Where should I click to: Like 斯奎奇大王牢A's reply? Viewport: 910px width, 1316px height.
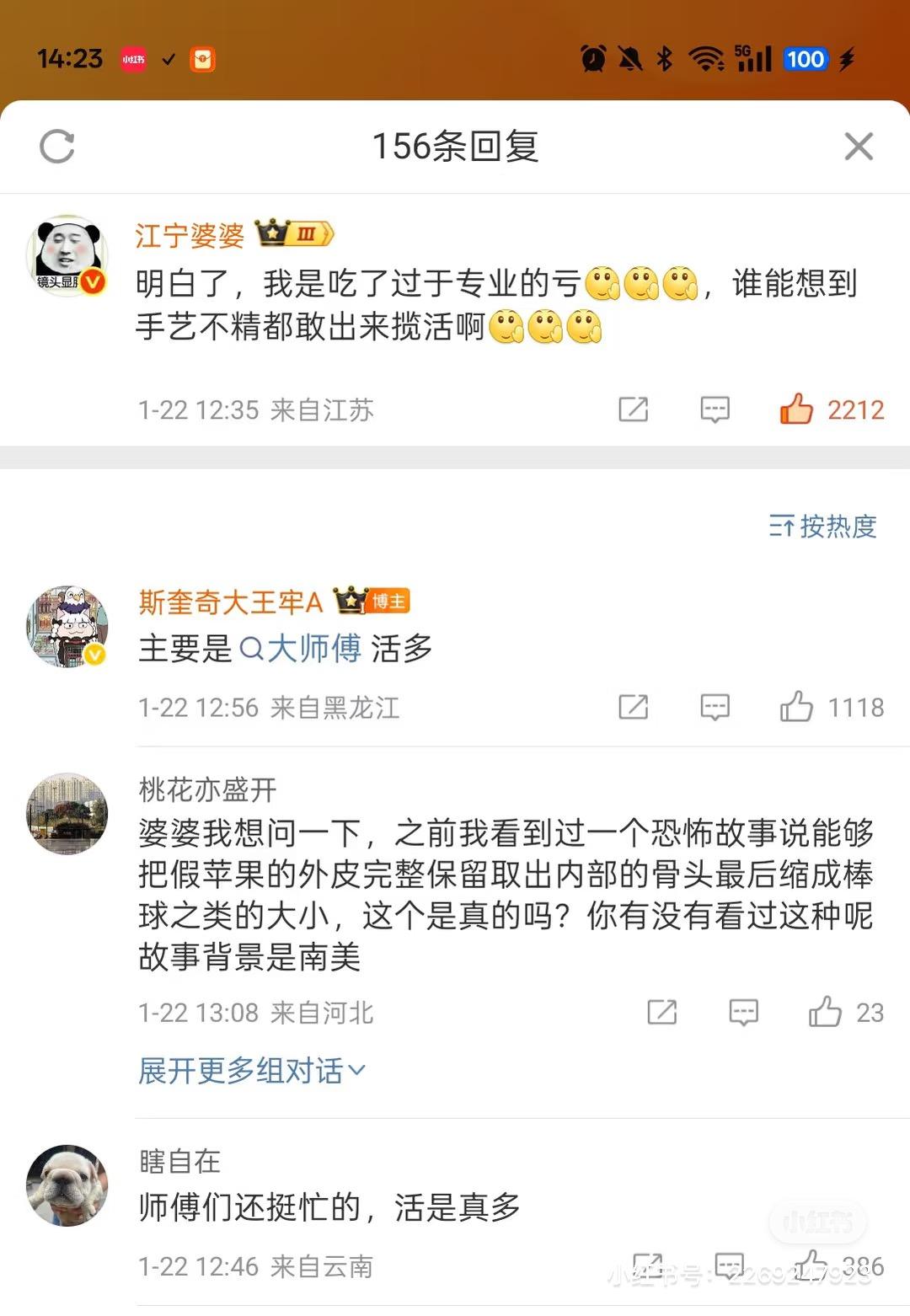point(796,707)
